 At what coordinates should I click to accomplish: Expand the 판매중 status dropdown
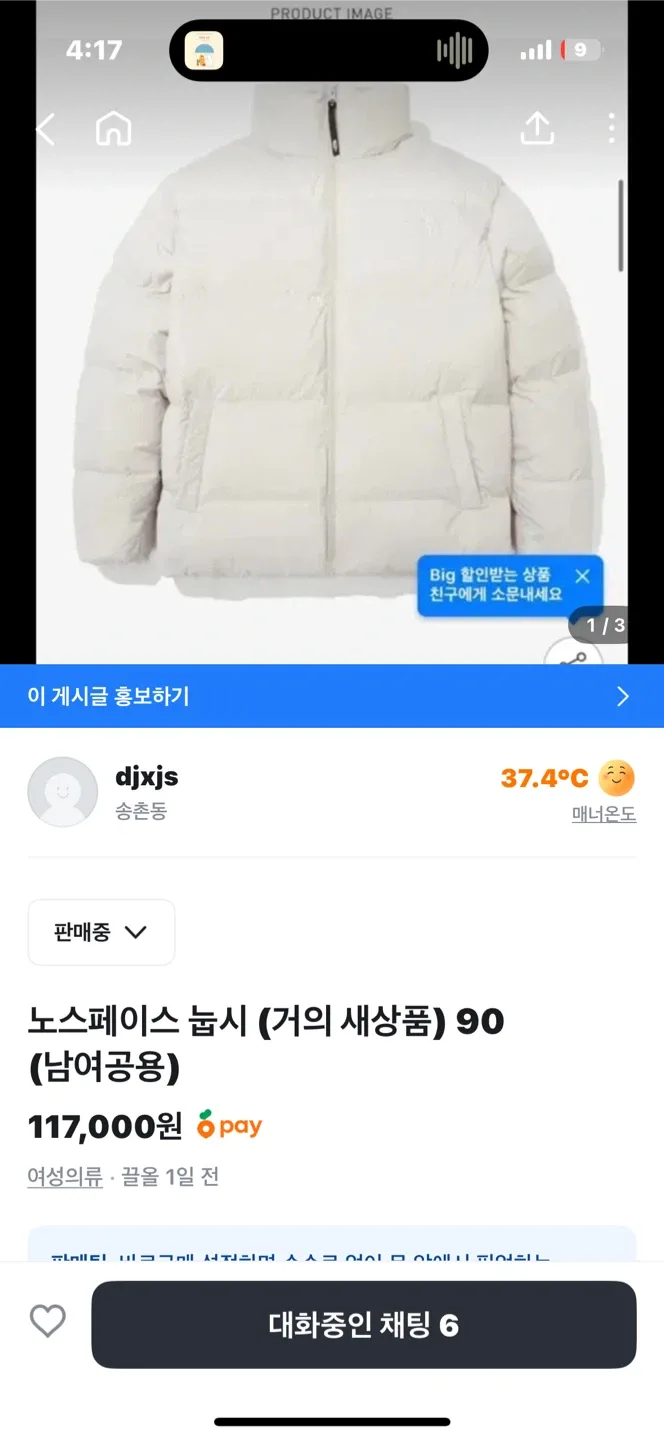pos(101,932)
